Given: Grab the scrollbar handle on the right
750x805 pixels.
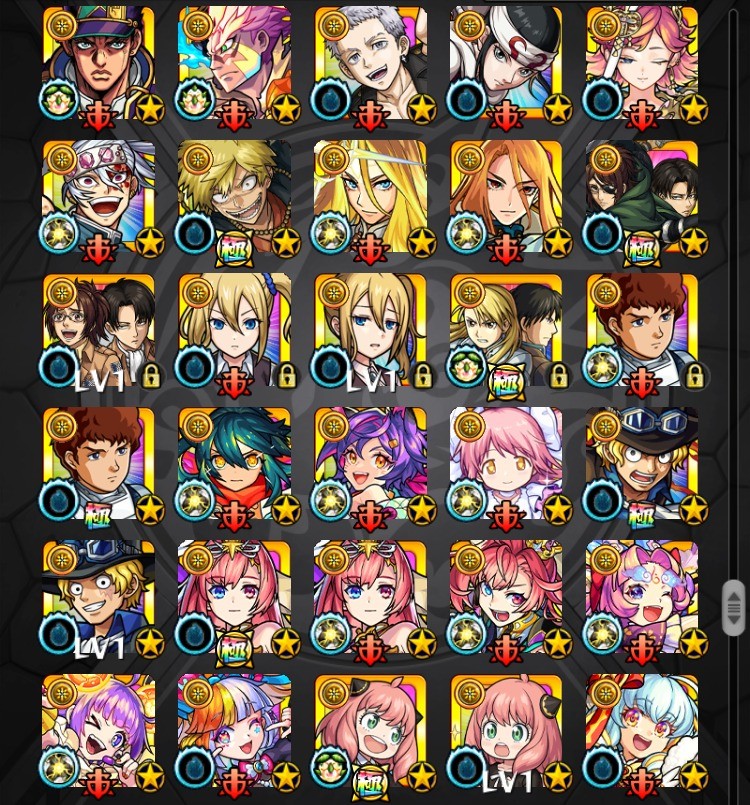Looking at the screenshot, I should coord(733,607).
